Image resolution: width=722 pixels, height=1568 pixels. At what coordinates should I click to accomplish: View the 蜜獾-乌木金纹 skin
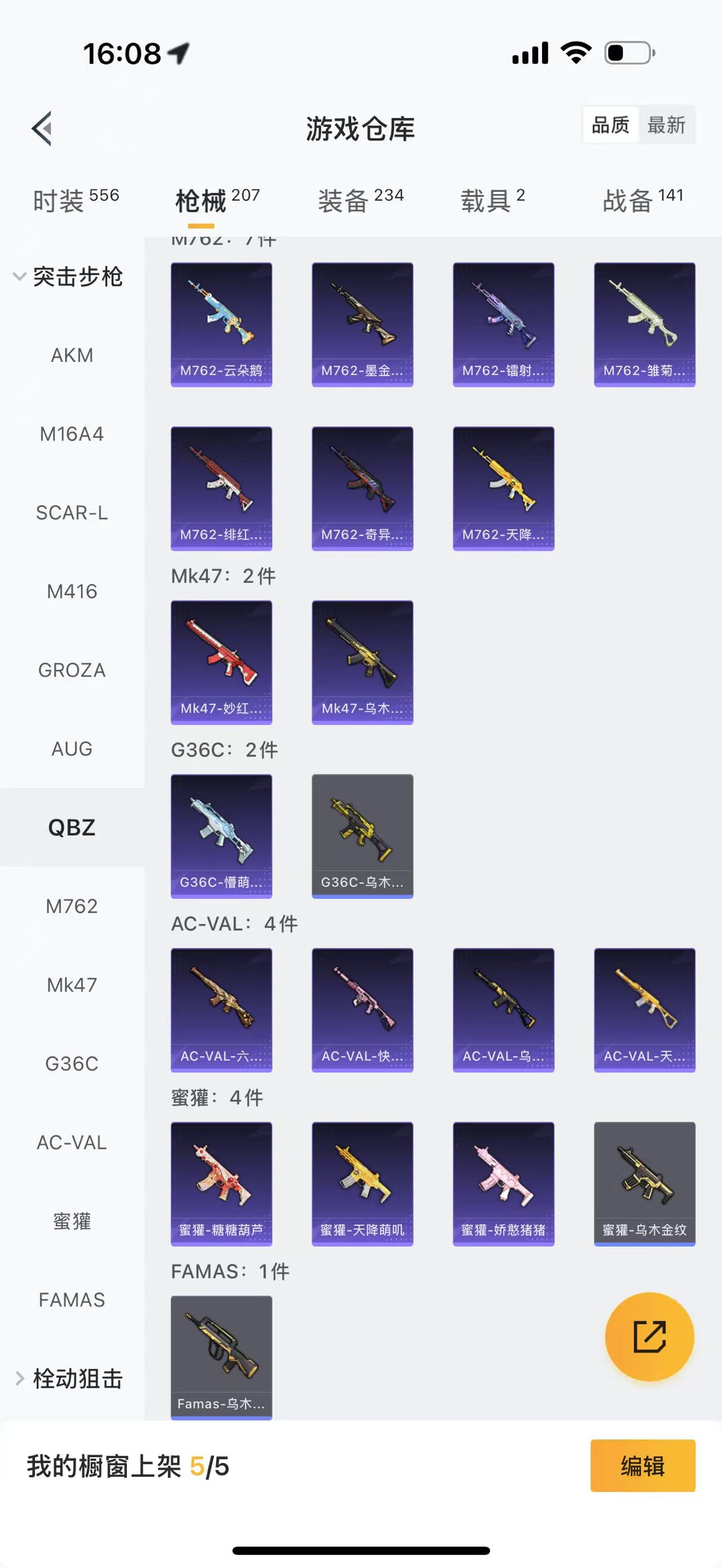tap(644, 1183)
